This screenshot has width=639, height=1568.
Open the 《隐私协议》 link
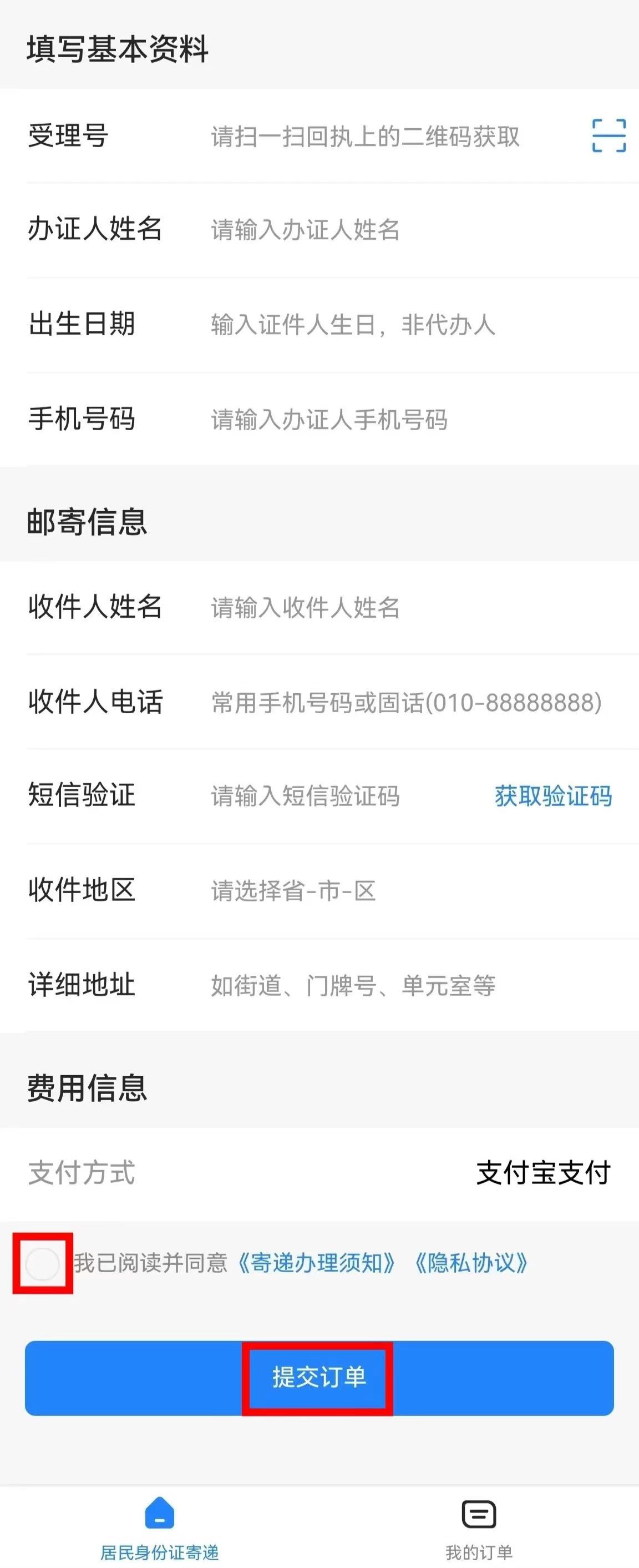[x=470, y=1263]
